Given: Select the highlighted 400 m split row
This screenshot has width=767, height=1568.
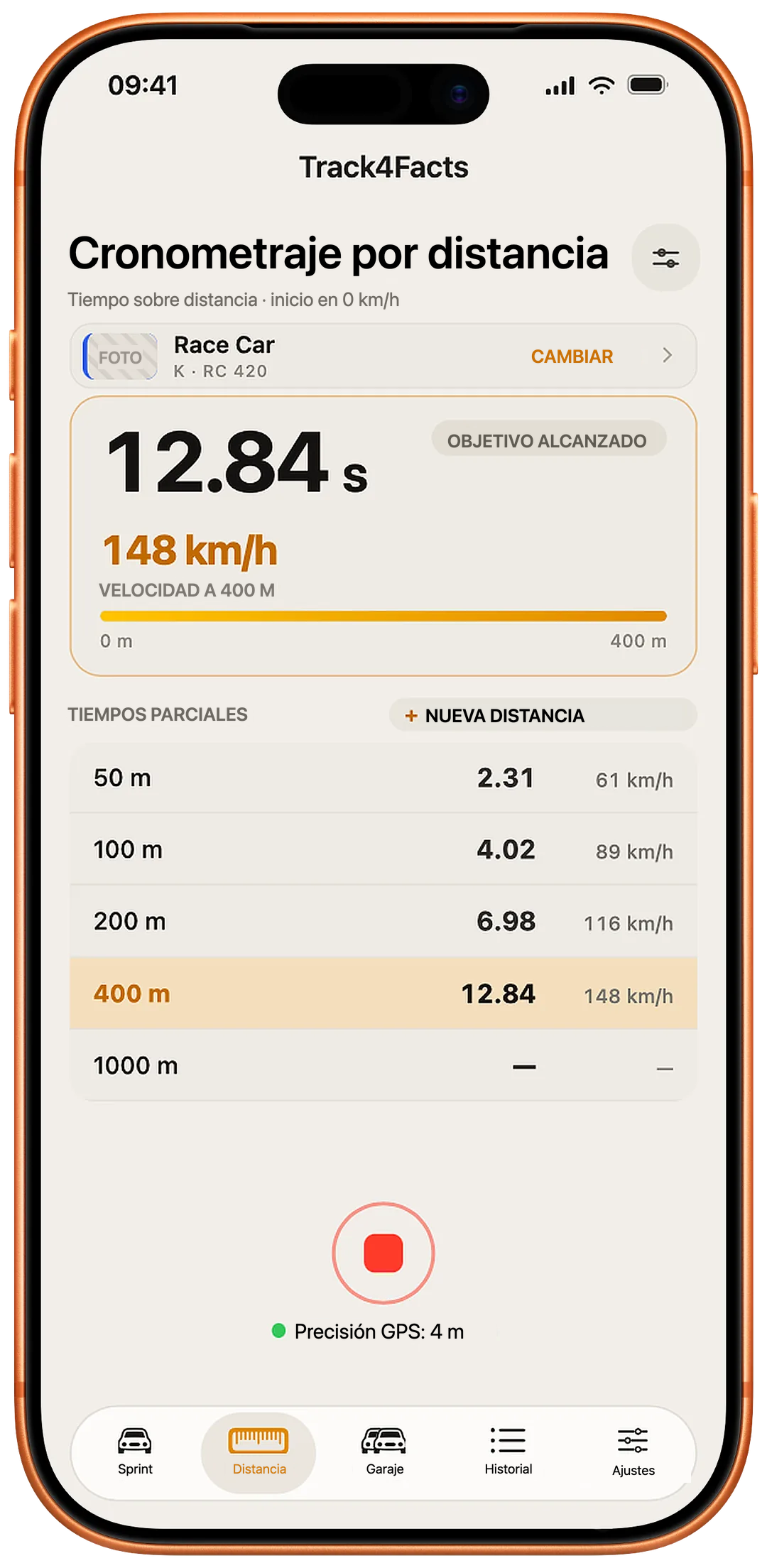Looking at the screenshot, I should point(383,993).
